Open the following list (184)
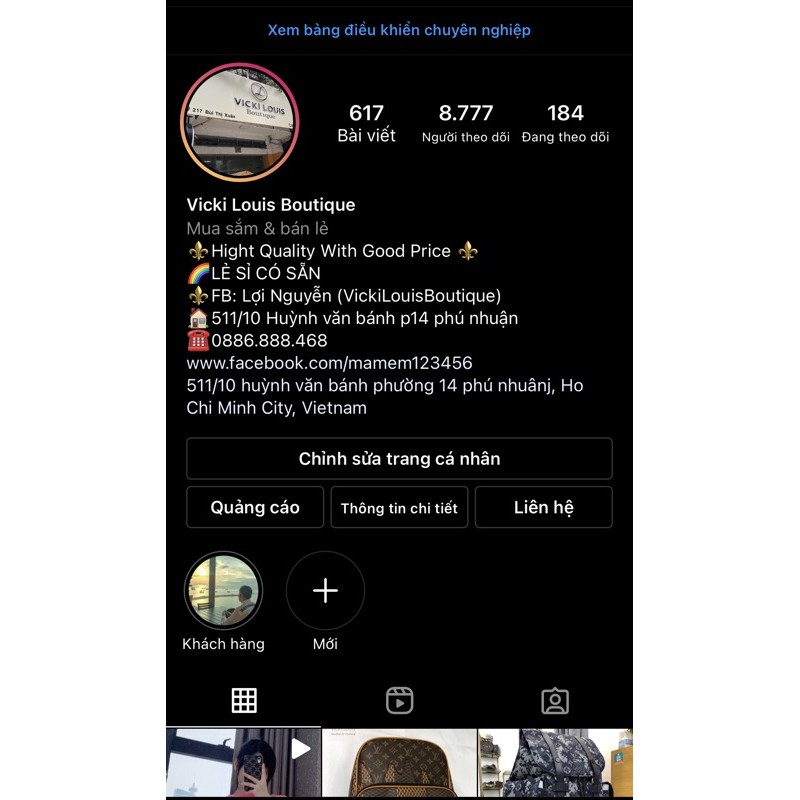Image resolution: width=800 pixels, height=800 pixels. coord(565,122)
